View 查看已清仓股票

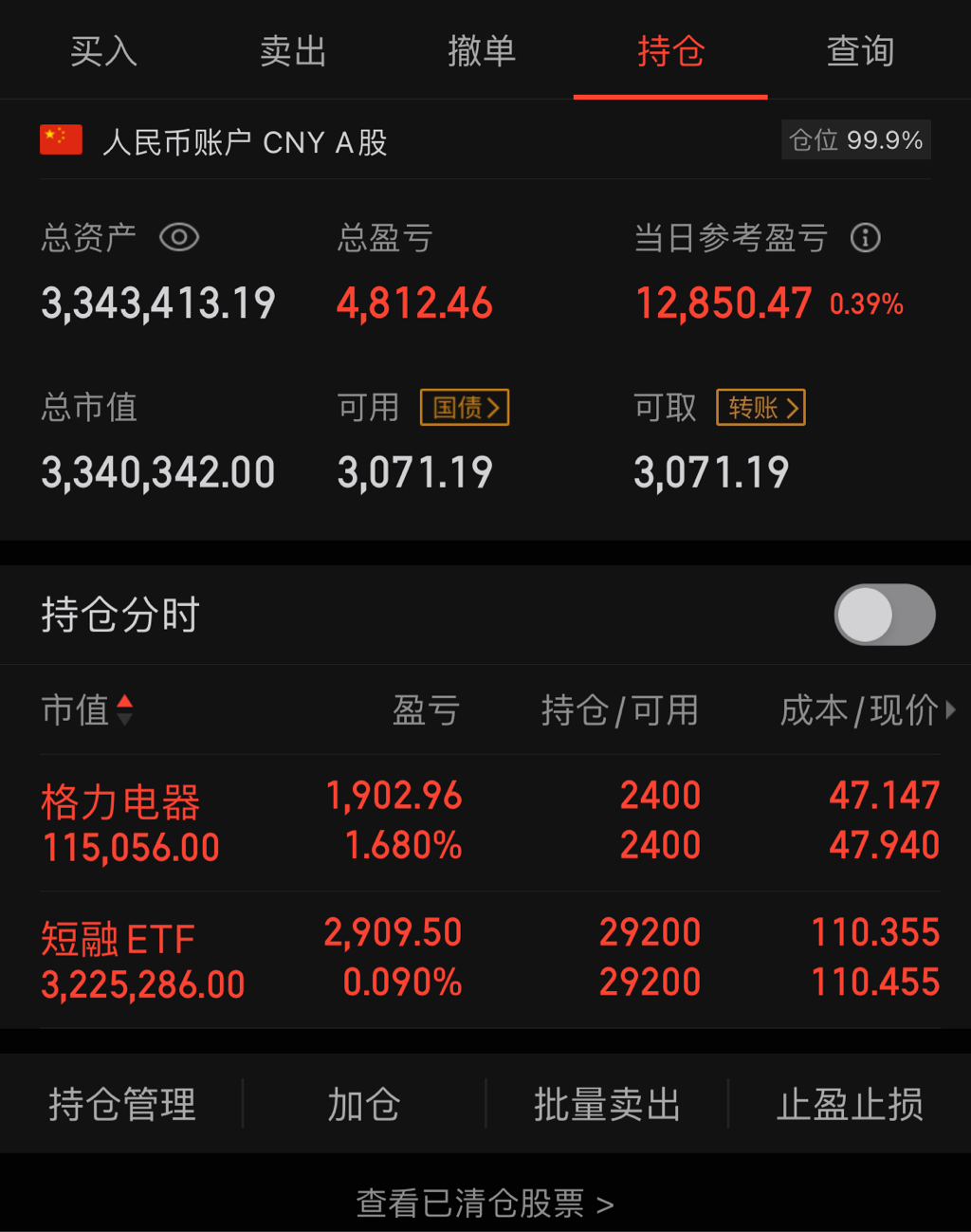pos(485,1204)
